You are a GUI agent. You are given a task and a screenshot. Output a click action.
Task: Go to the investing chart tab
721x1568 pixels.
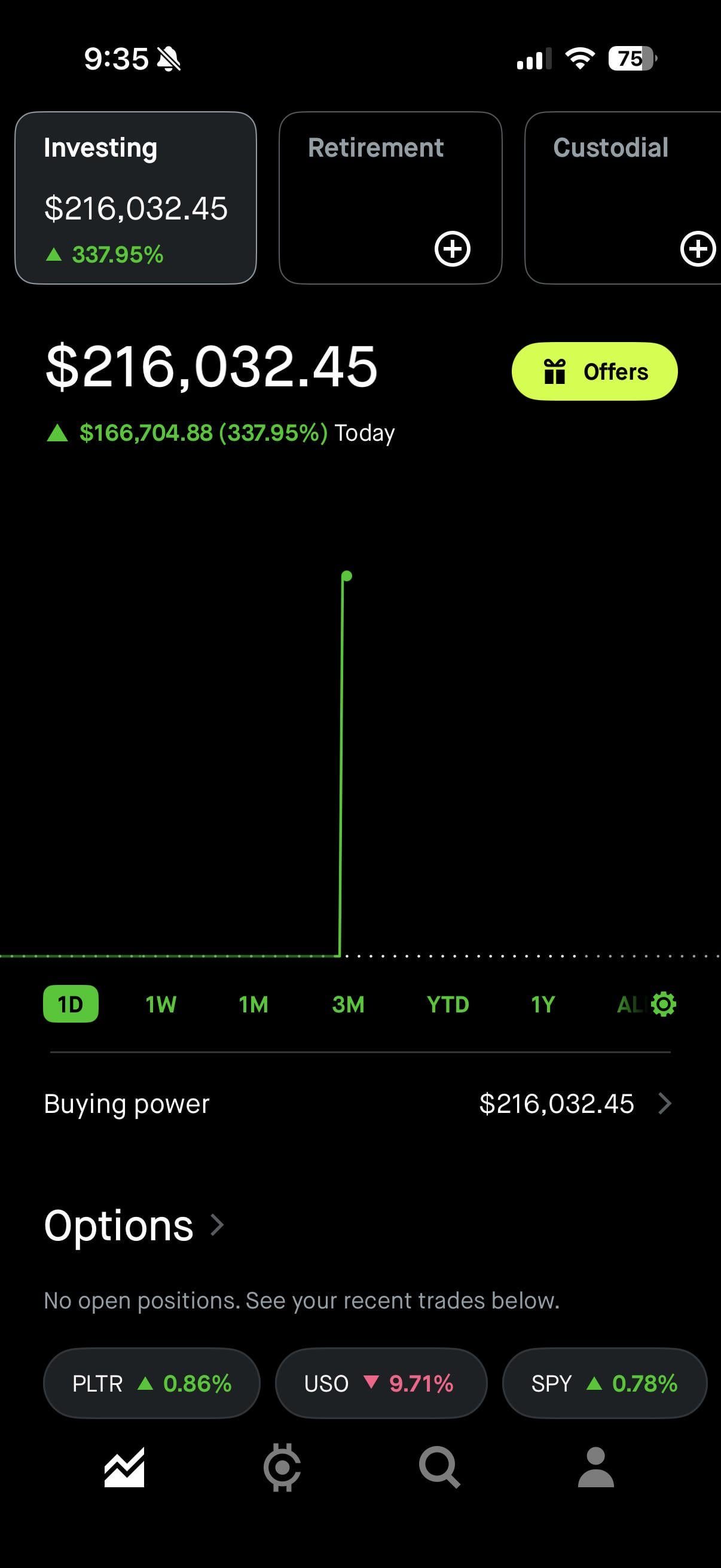click(x=124, y=1468)
